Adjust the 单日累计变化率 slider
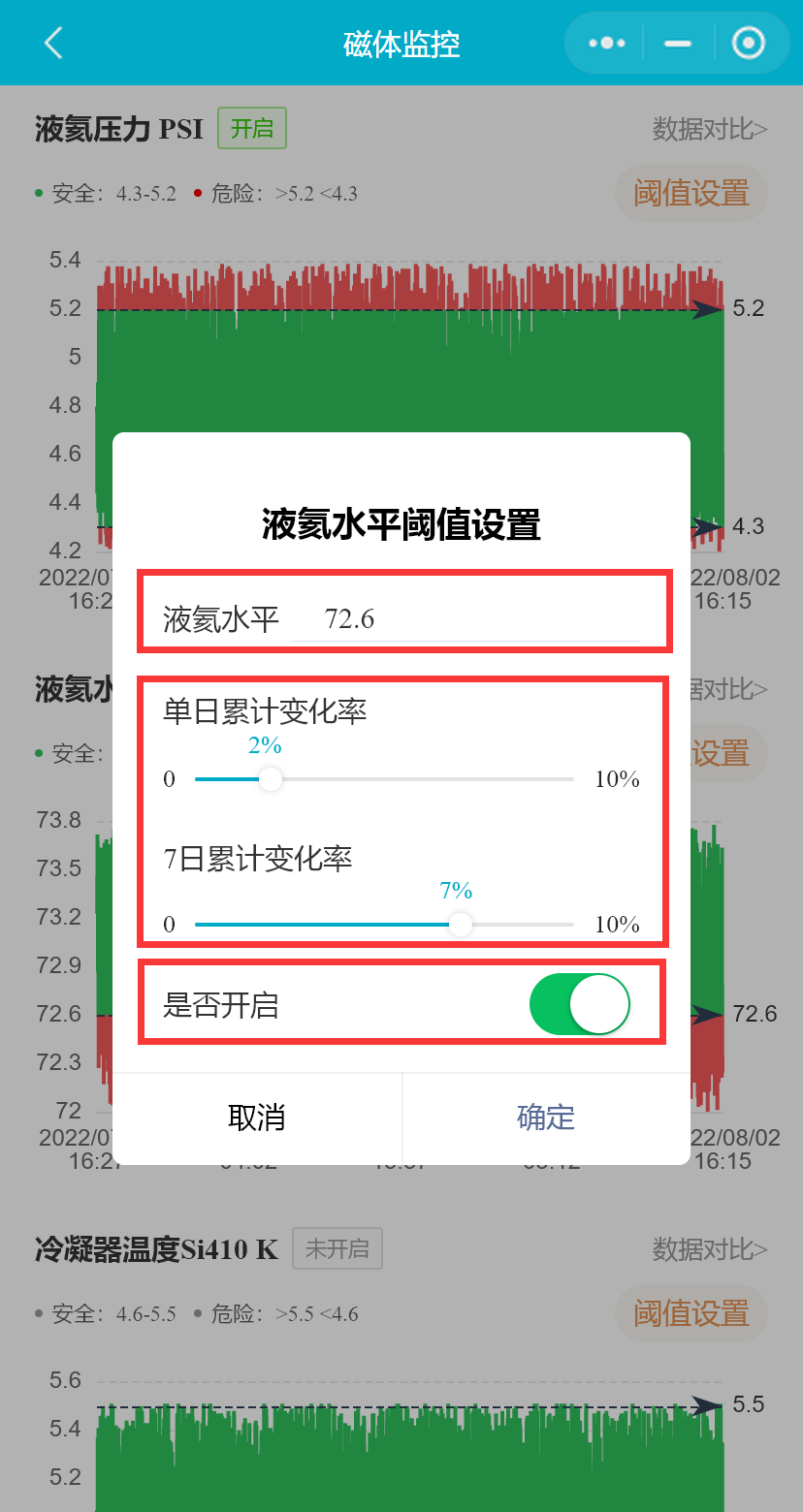 [270, 779]
